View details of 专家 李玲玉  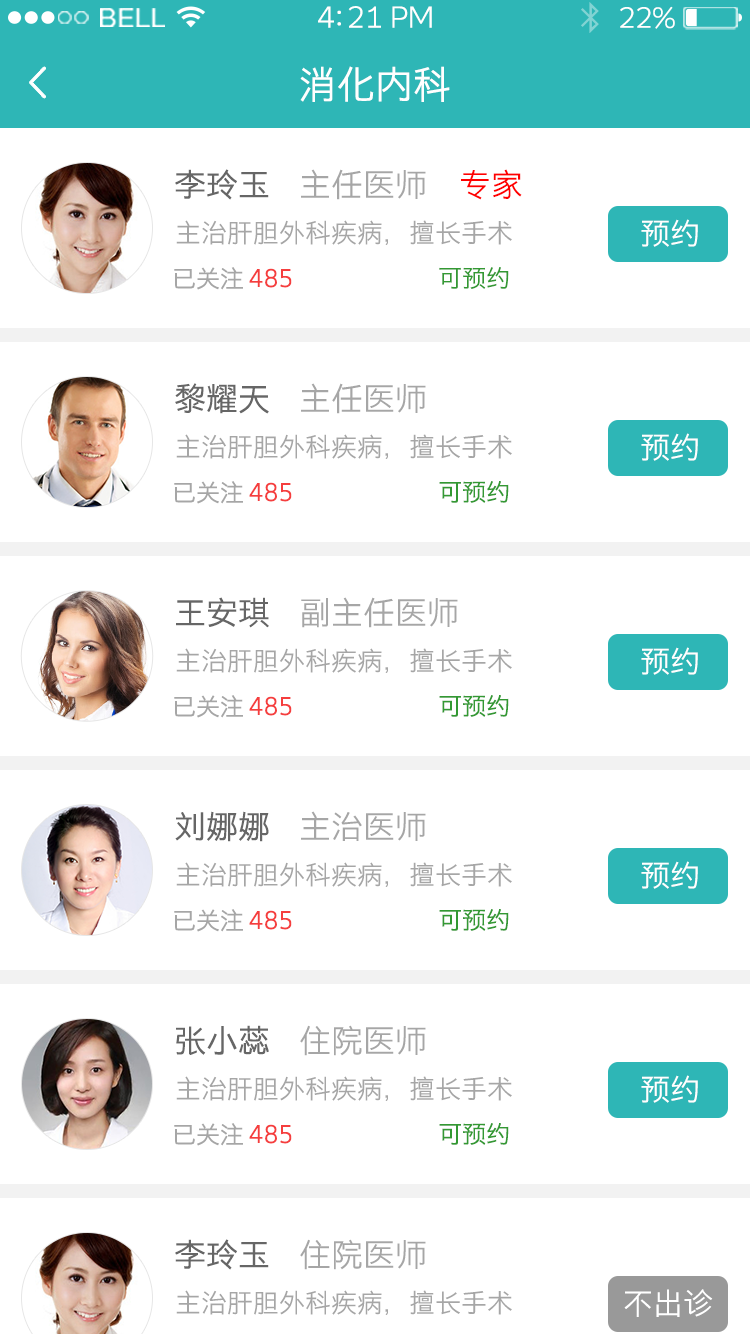click(x=340, y=230)
